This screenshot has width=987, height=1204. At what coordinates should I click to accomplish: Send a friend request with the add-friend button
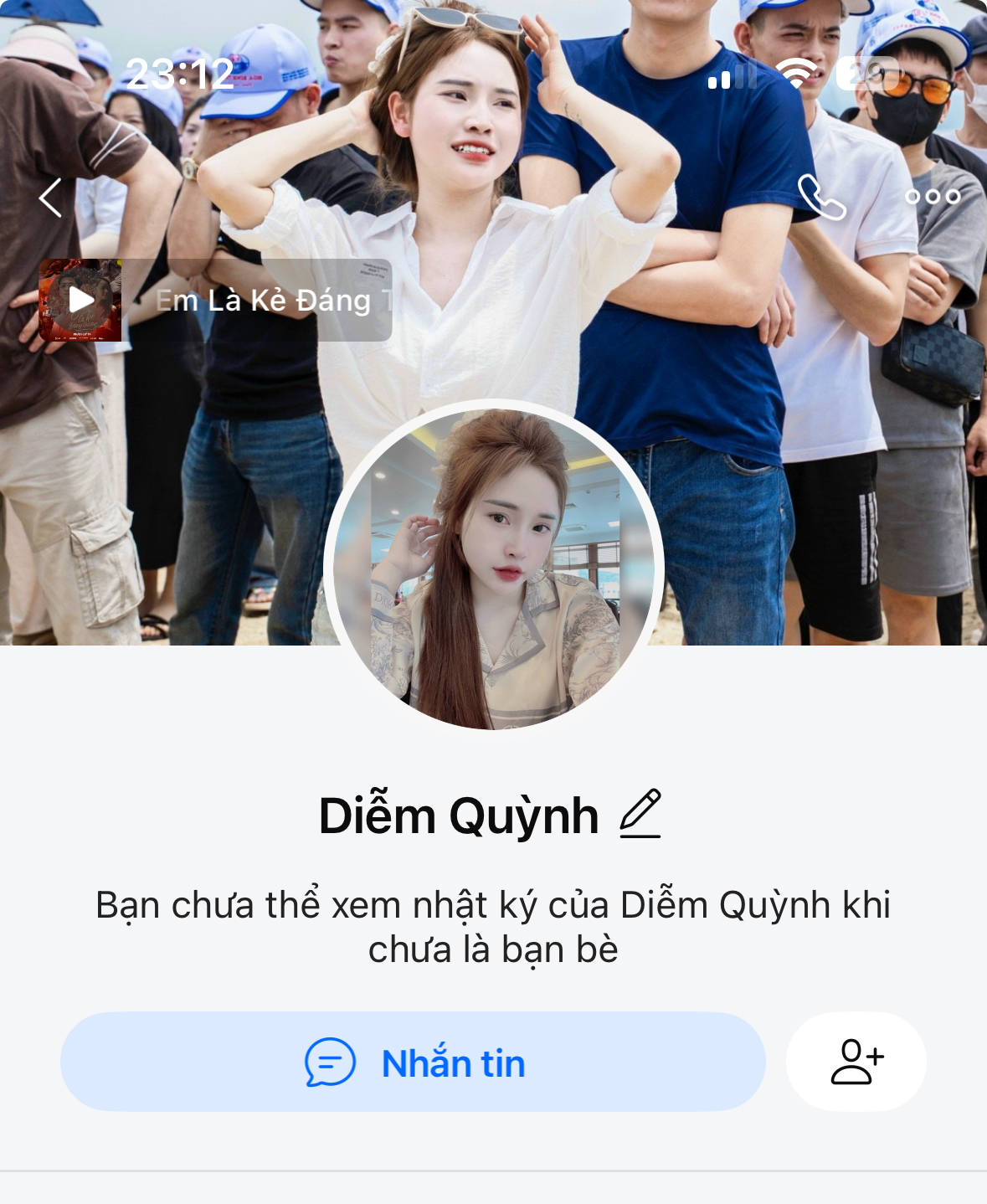click(856, 1062)
